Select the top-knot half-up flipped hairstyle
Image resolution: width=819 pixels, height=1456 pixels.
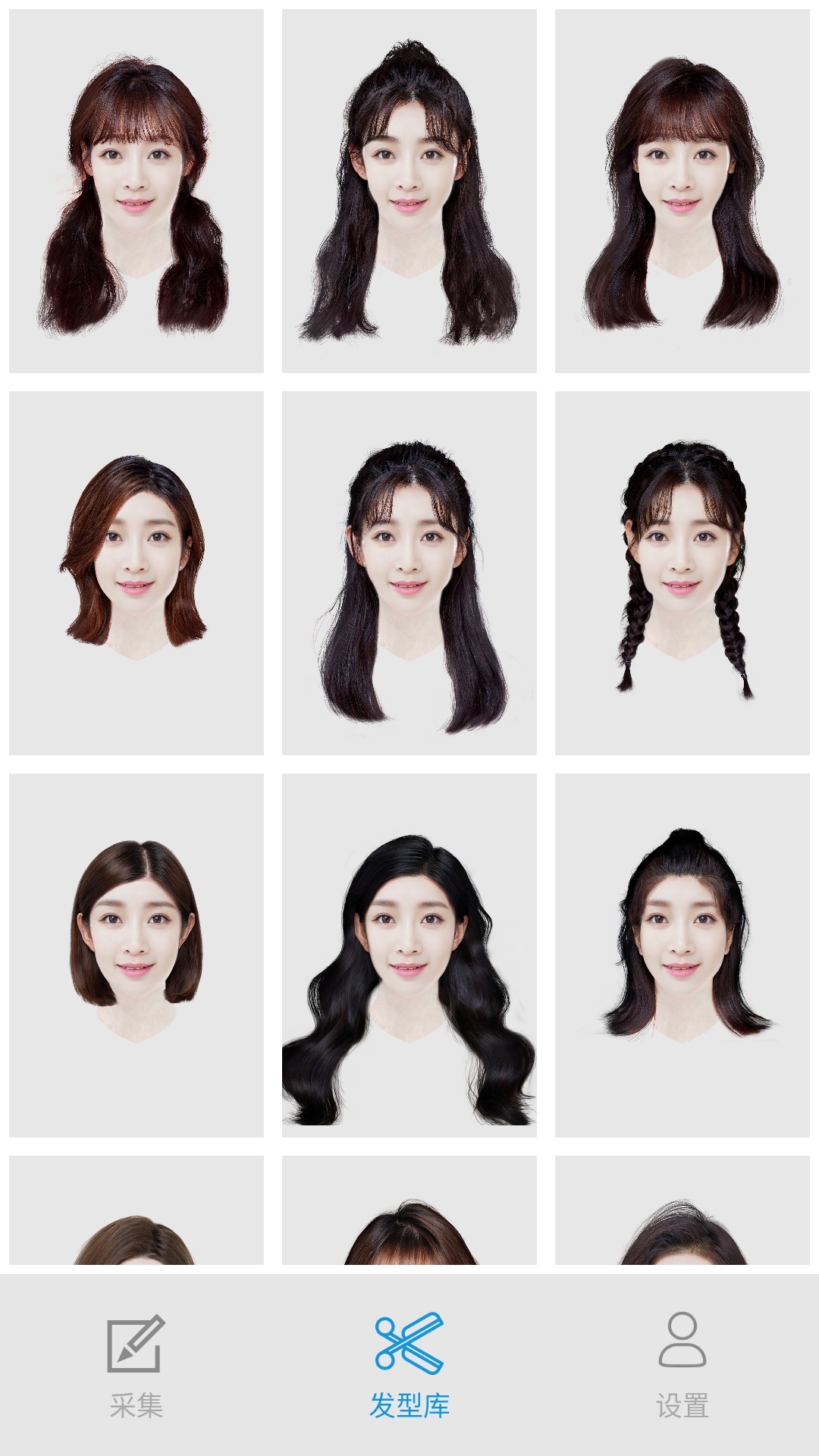(x=682, y=955)
